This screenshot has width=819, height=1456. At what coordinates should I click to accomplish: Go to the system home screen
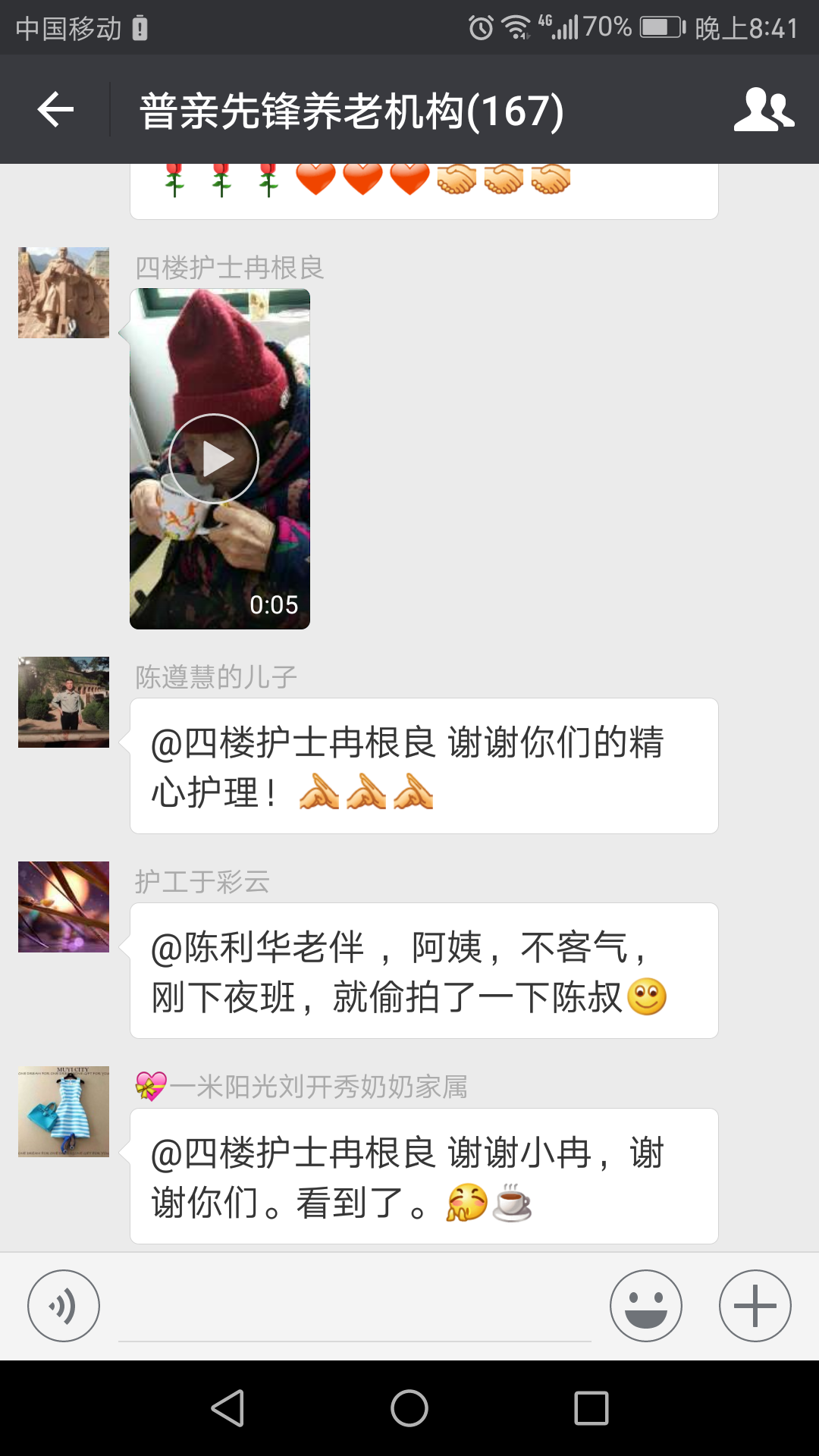[409, 1408]
